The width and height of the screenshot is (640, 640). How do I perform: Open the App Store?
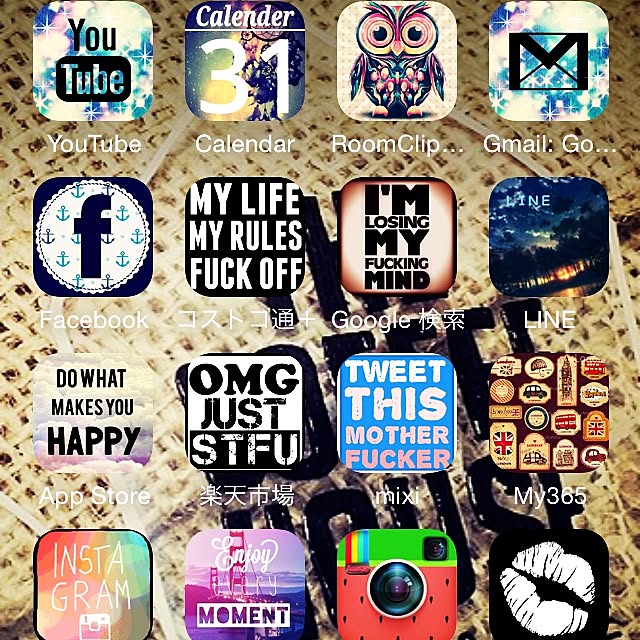[x=93, y=412]
